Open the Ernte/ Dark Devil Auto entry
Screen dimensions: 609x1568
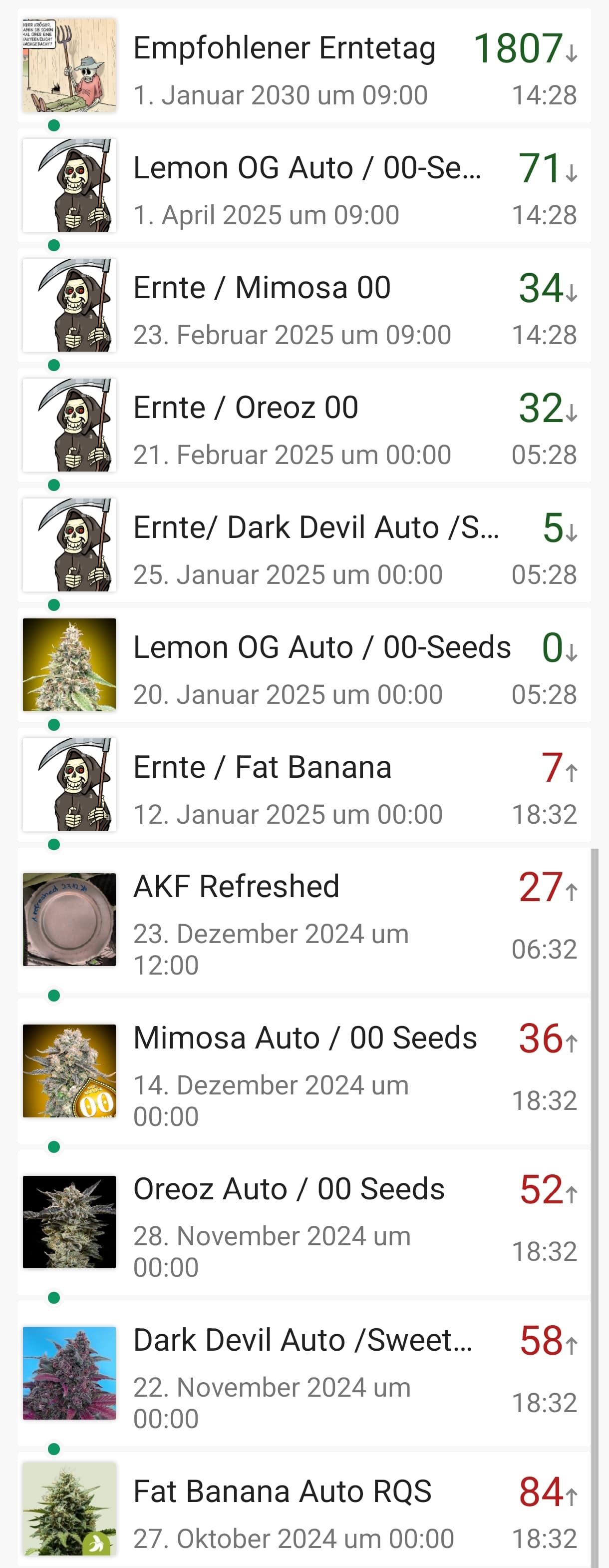(x=304, y=545)
